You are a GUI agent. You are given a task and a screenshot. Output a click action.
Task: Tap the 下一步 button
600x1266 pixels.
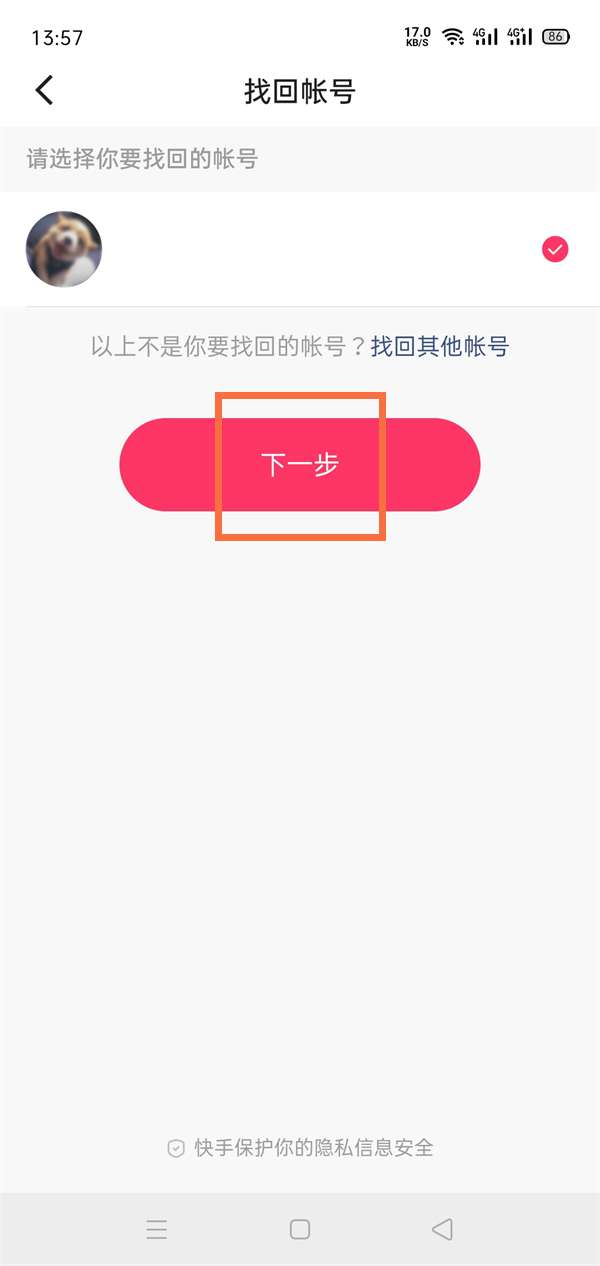[x=300, y=465]
